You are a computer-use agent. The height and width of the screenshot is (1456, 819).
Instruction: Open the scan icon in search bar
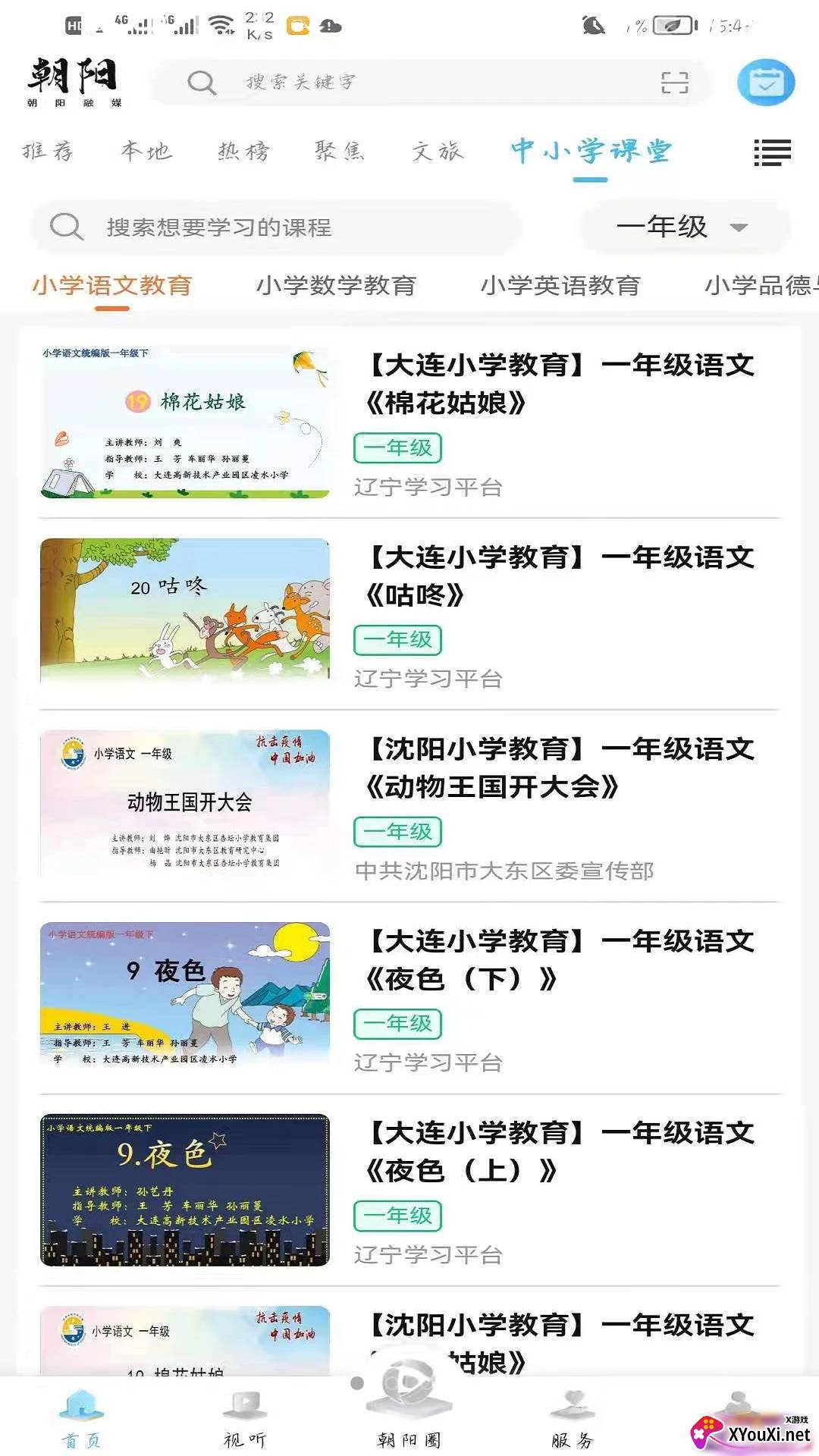[x=674, y=82]
